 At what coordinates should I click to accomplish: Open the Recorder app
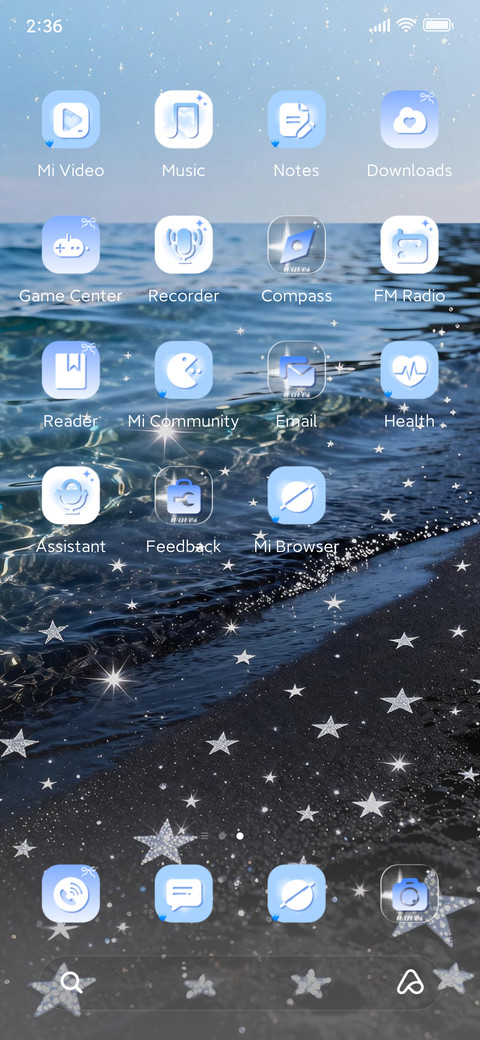coord(184,245)
